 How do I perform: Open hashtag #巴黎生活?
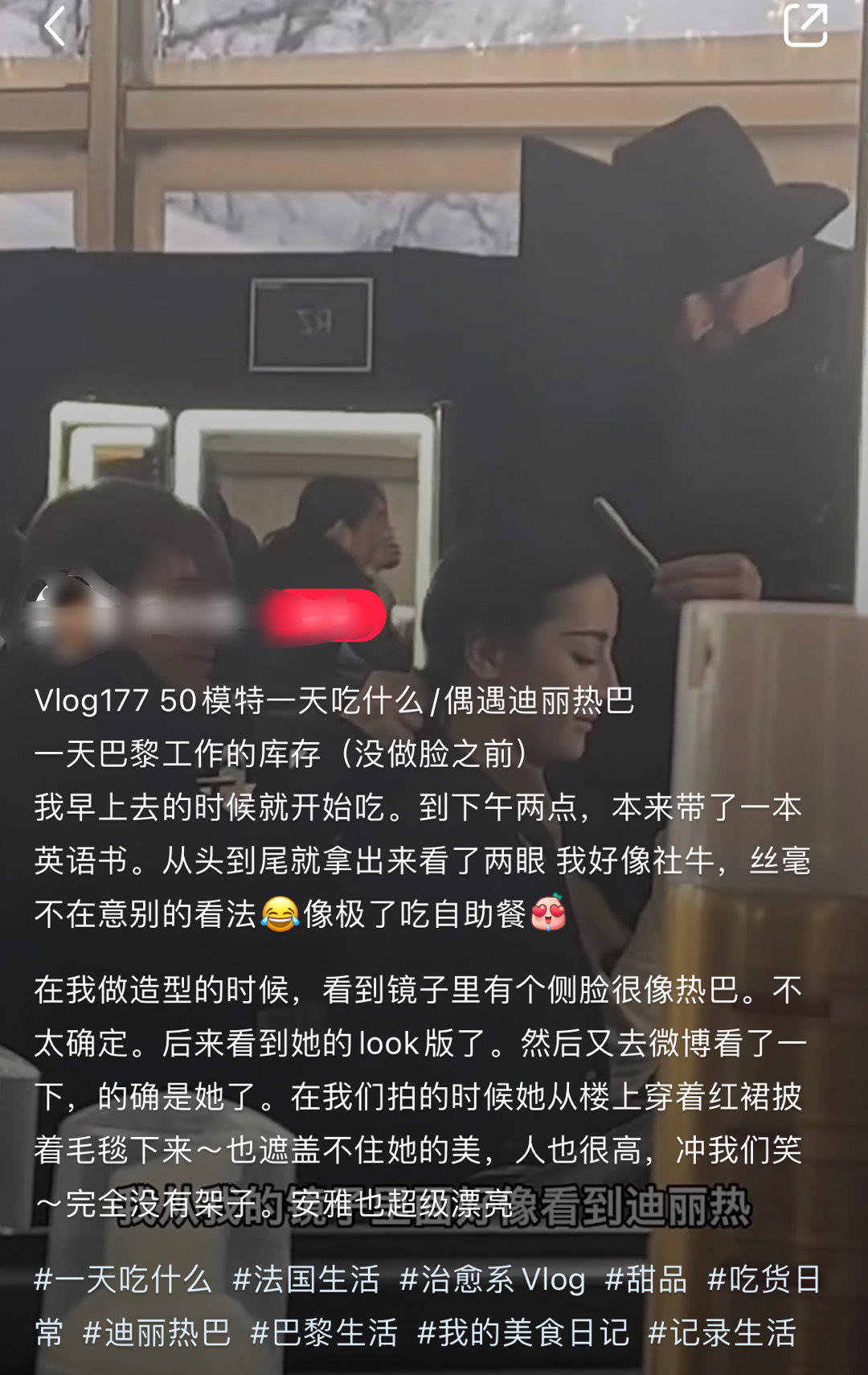[x=324, y=1332]
